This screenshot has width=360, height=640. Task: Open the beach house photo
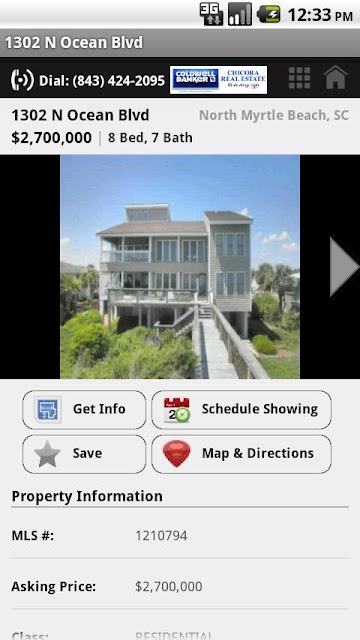(x=180, y=267)
